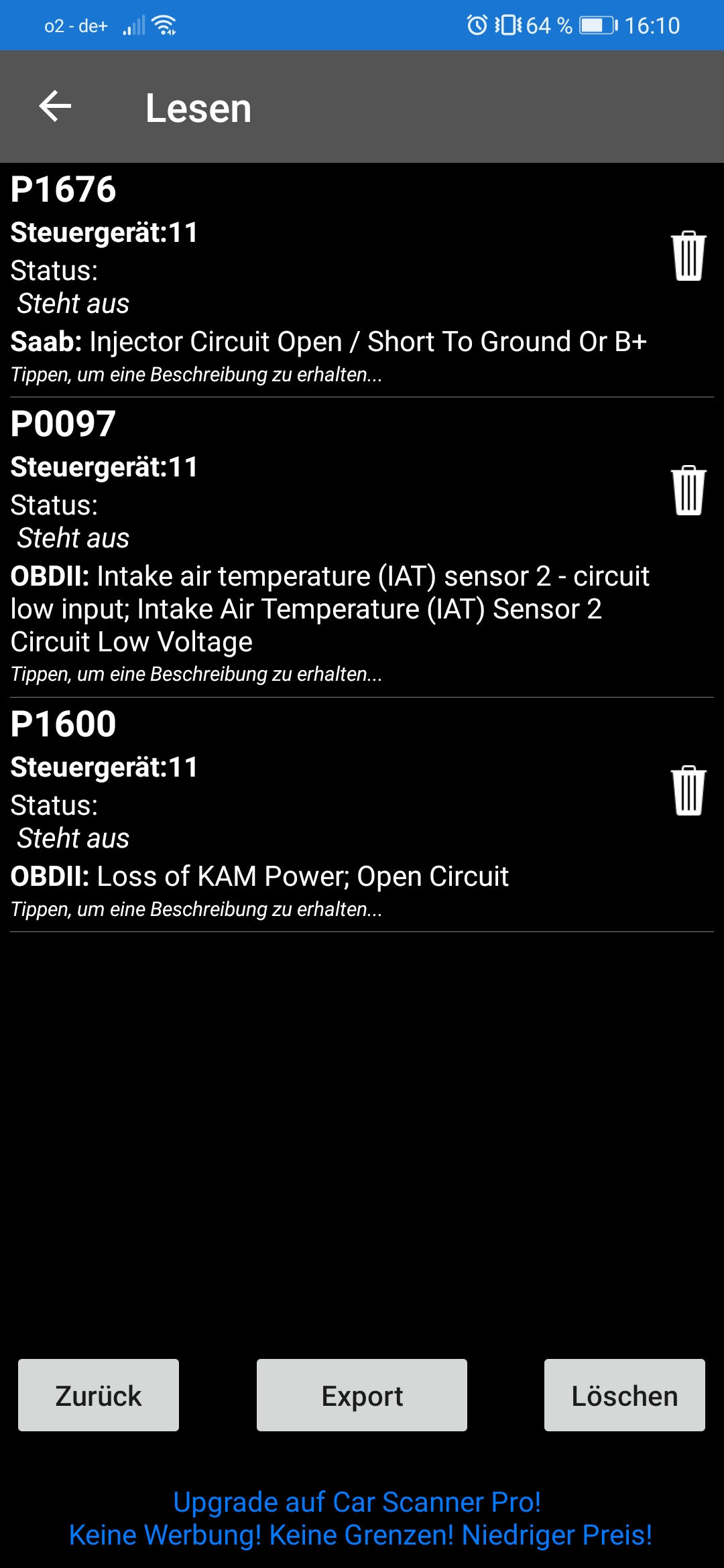Open description for code P0097
This screenshot has width=724, height=1568.
coord(196,674)
